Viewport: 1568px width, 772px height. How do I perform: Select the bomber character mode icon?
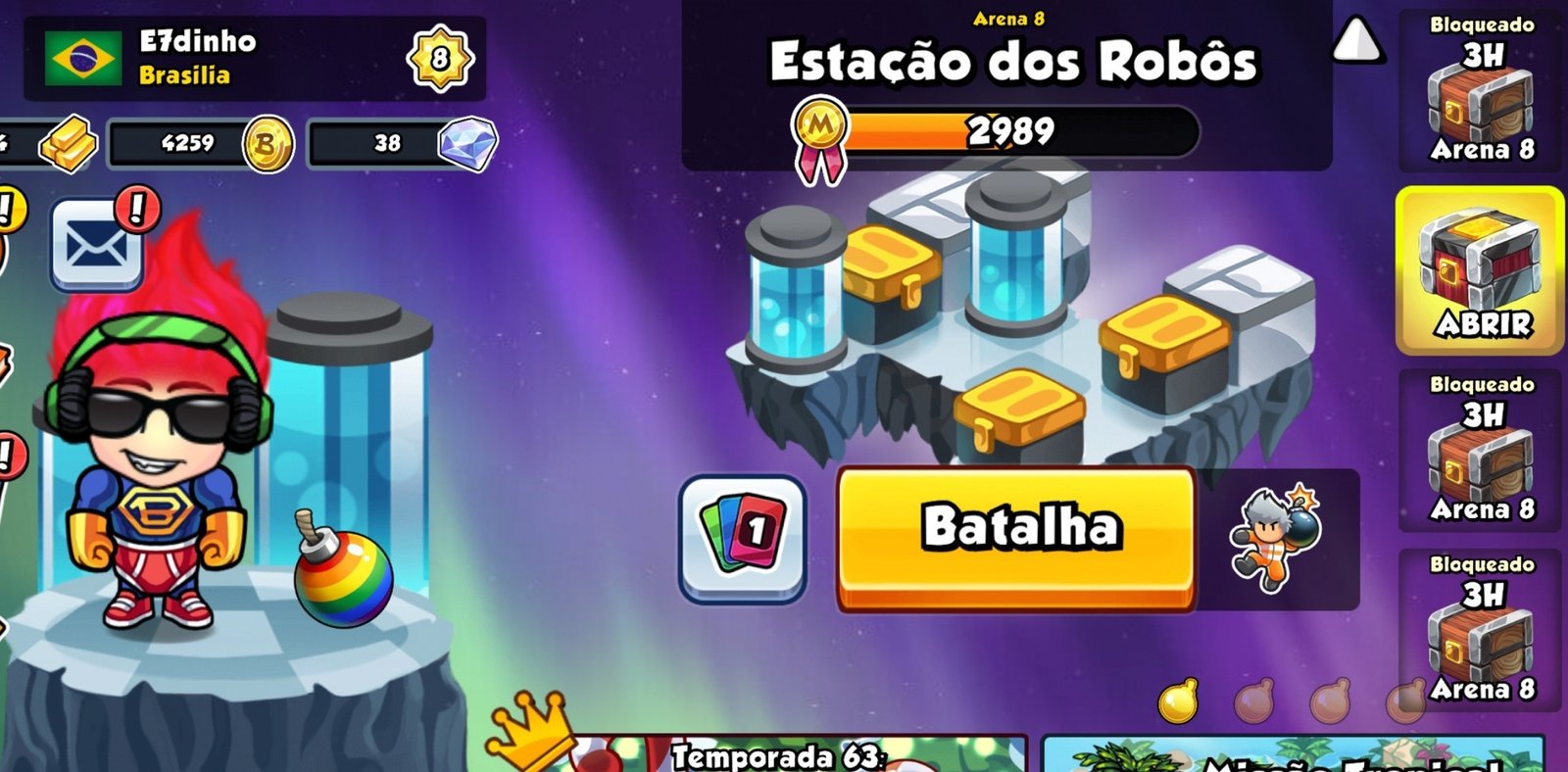[1276, 539]
